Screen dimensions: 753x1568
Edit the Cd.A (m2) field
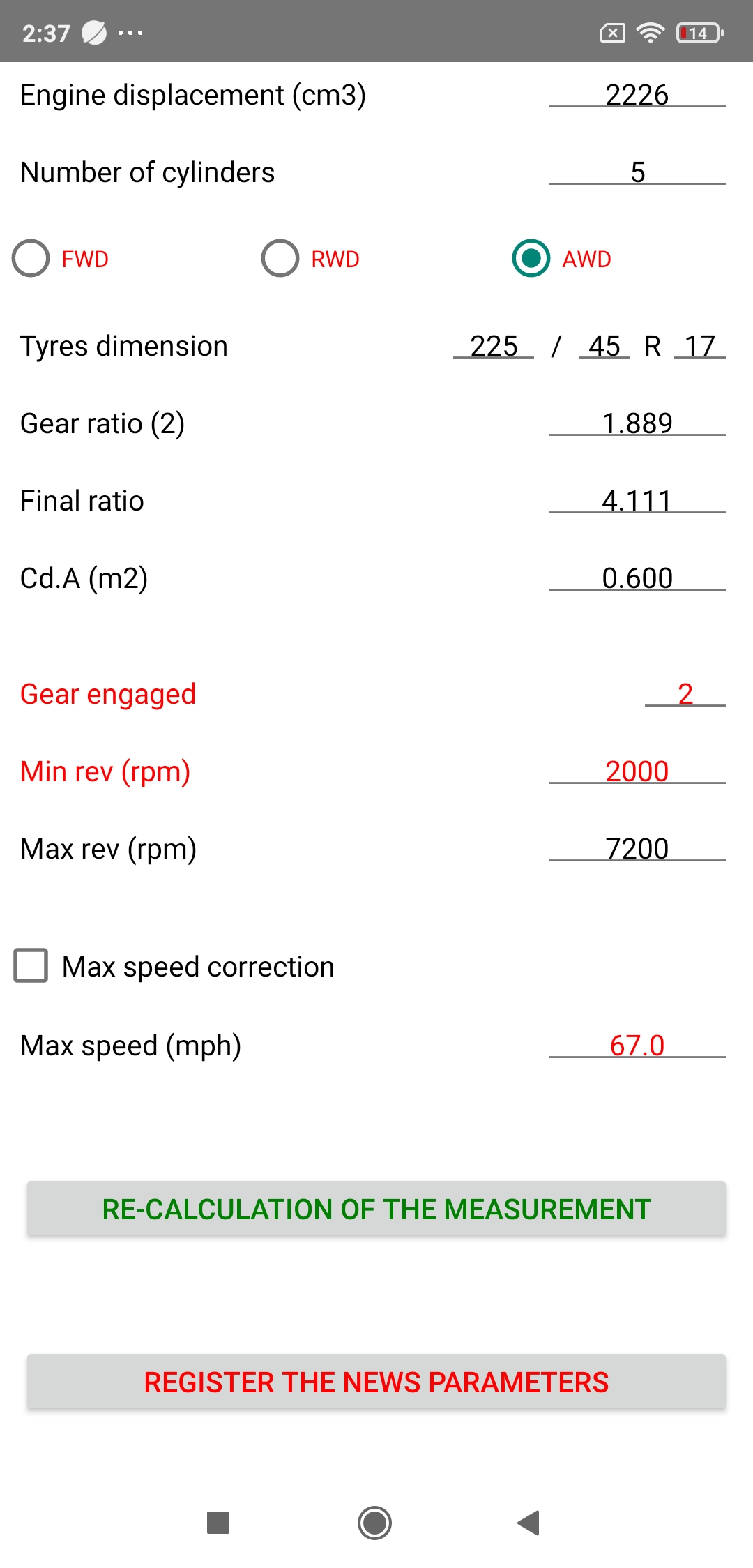pos(637,578)
